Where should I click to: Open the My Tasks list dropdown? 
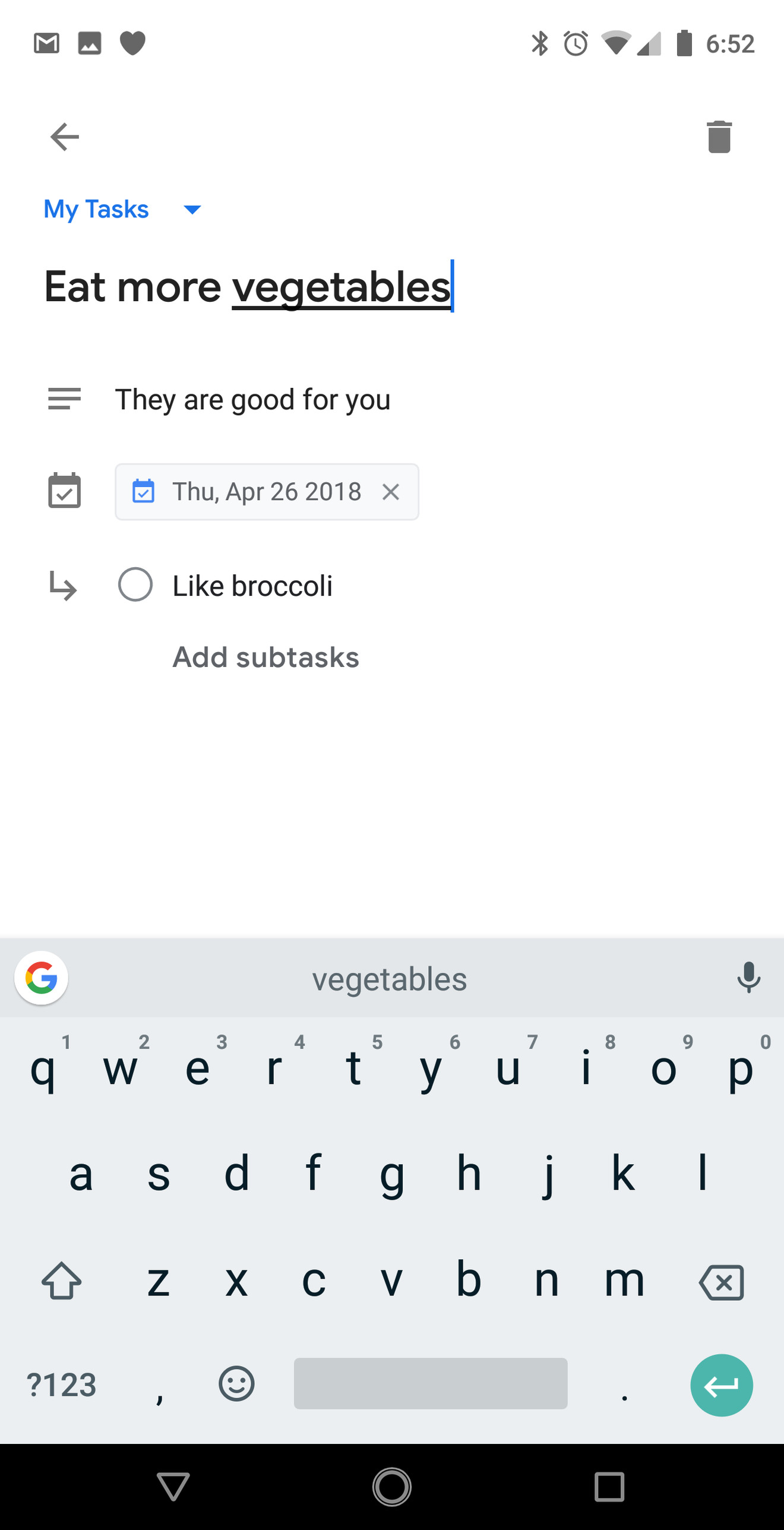pyautogui.click(x=124, y=209)
